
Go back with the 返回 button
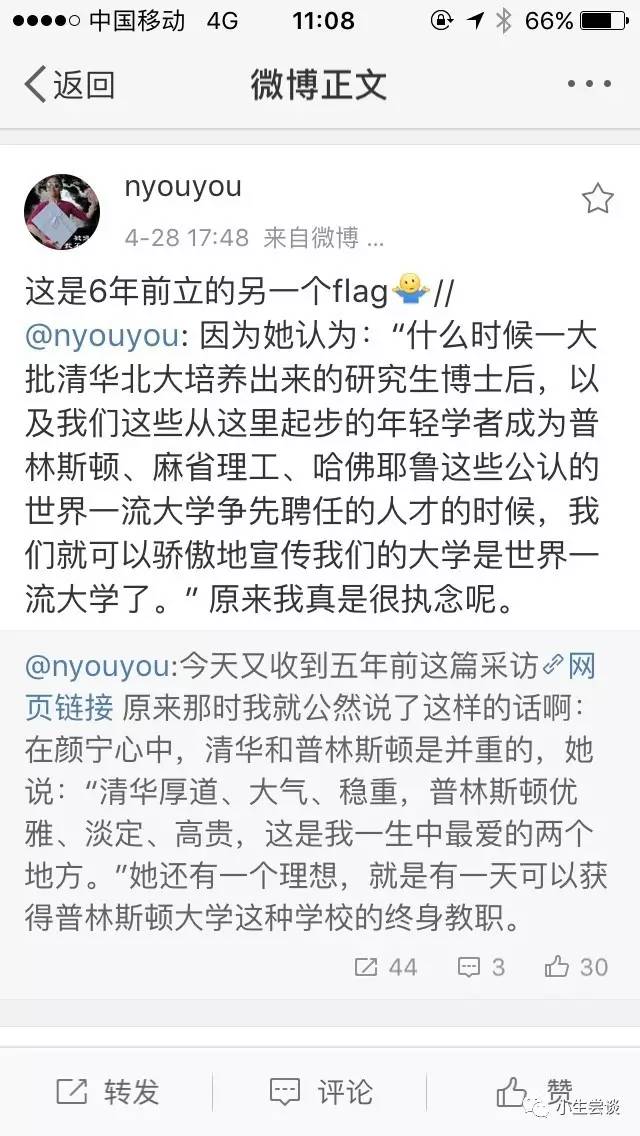coord(68,85)
